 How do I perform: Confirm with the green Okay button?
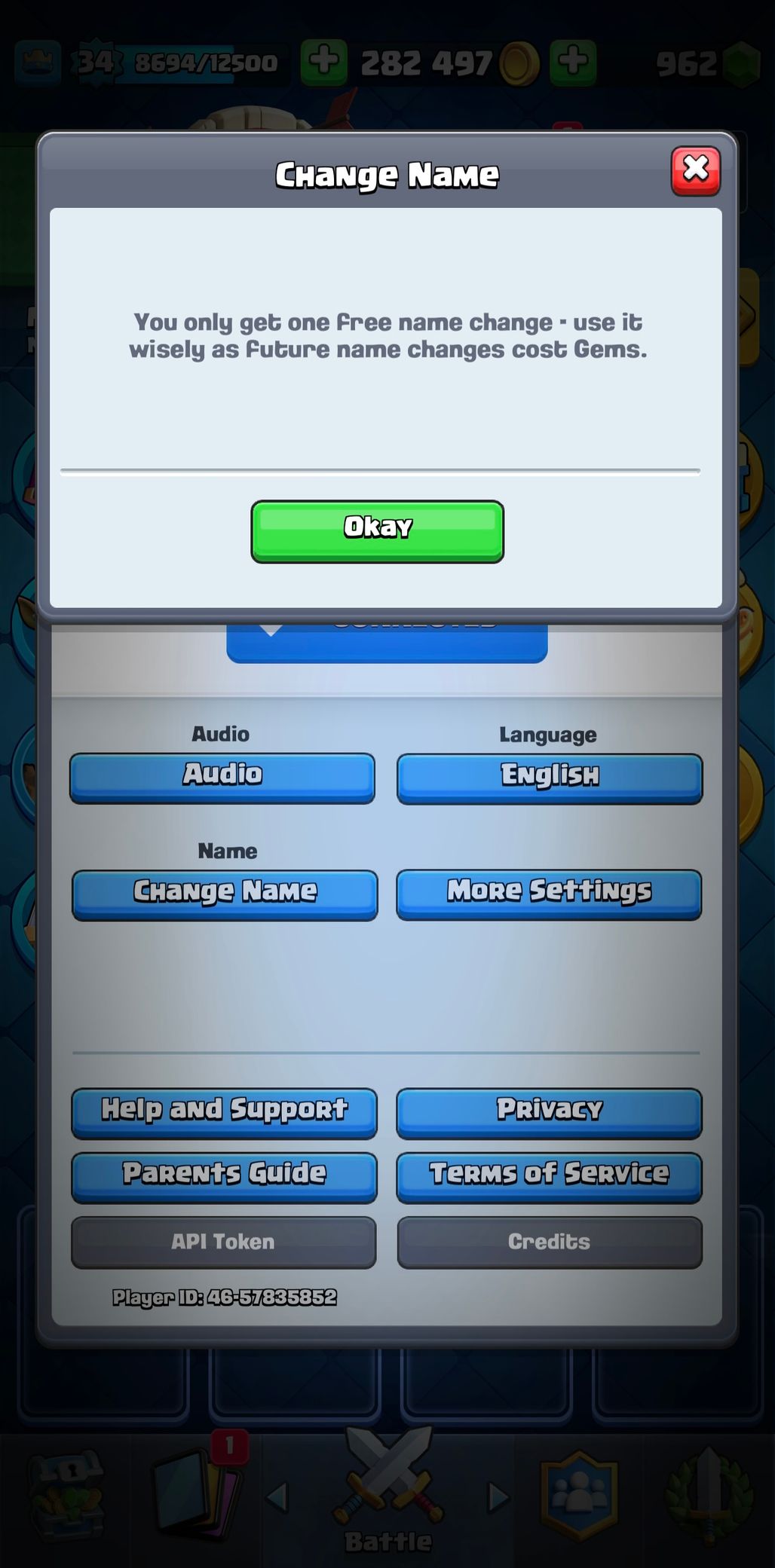coord(377,530)
